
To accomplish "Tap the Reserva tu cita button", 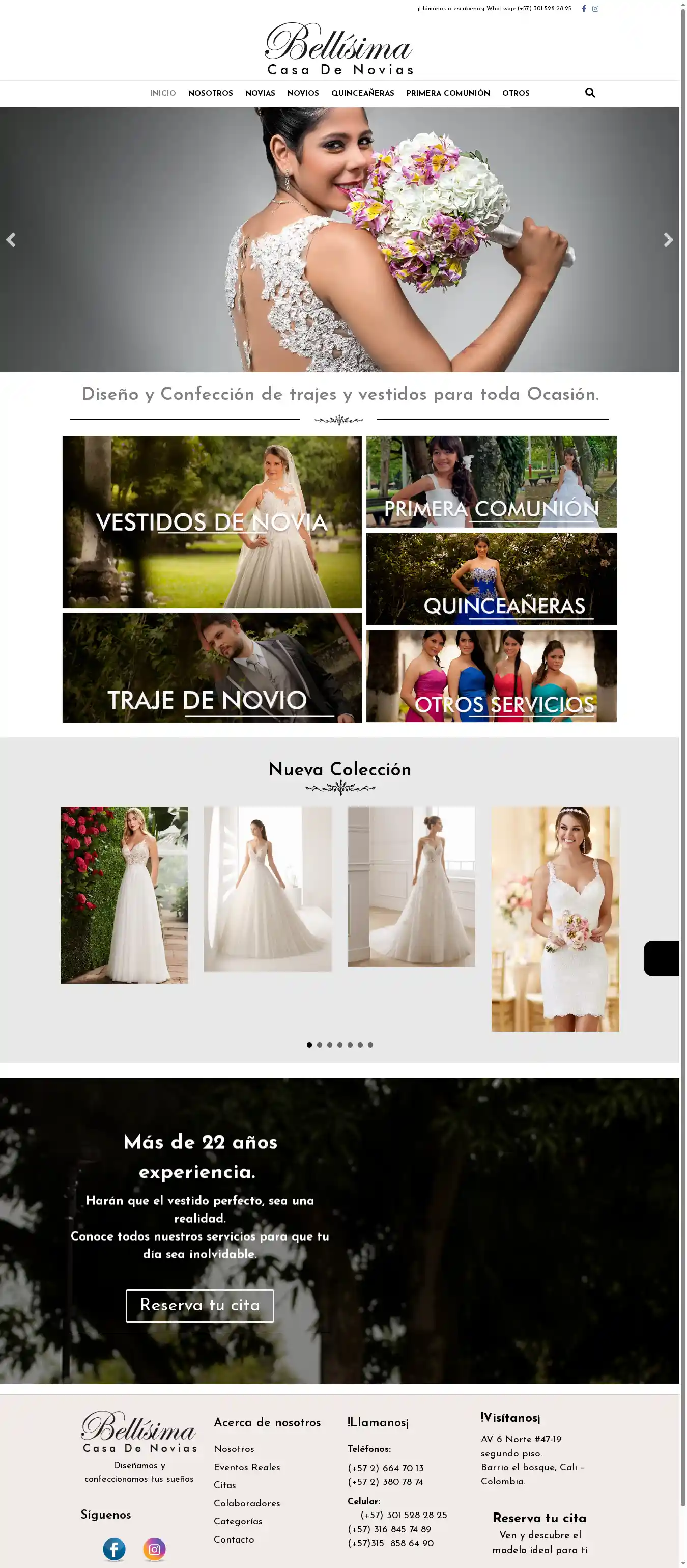I will point(199,1305).
